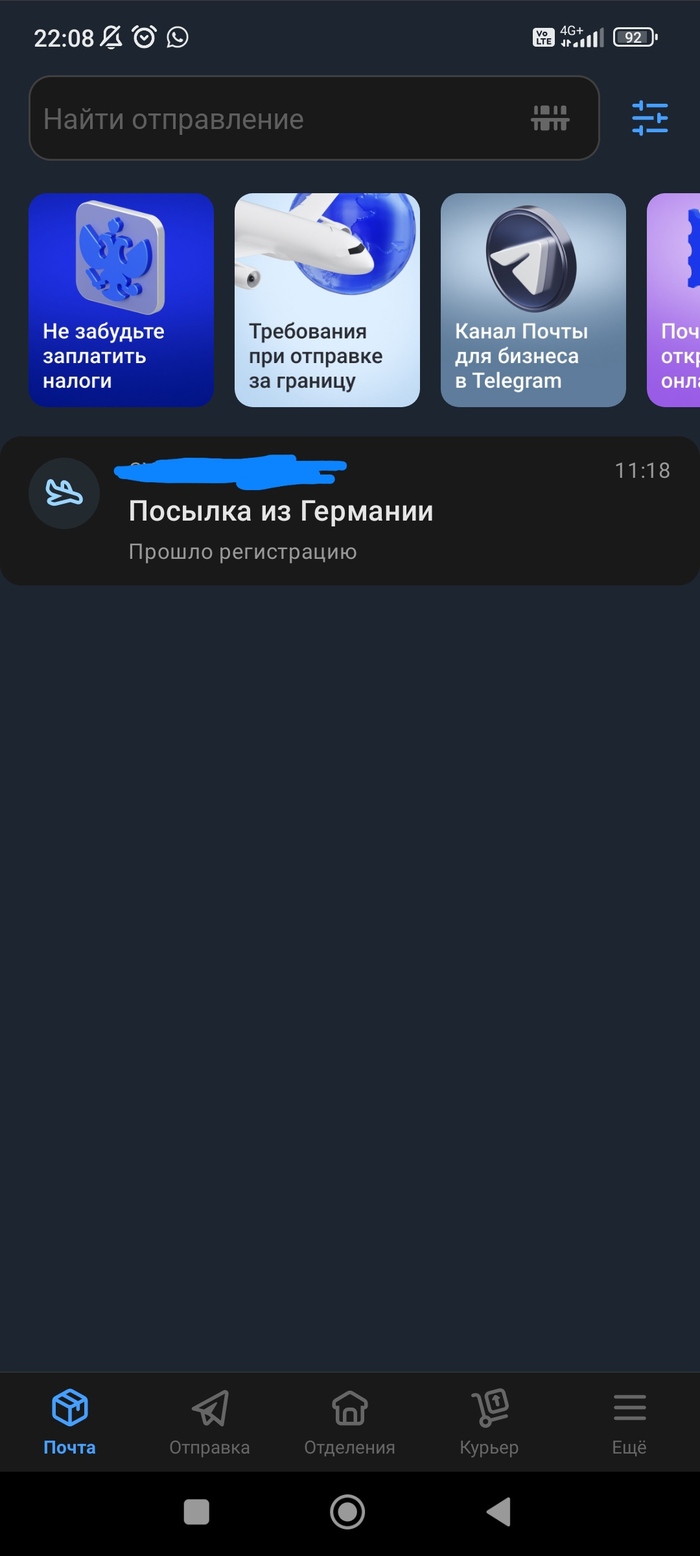Open the Посылка из Германии tracking entry

(x=350, y=511)
